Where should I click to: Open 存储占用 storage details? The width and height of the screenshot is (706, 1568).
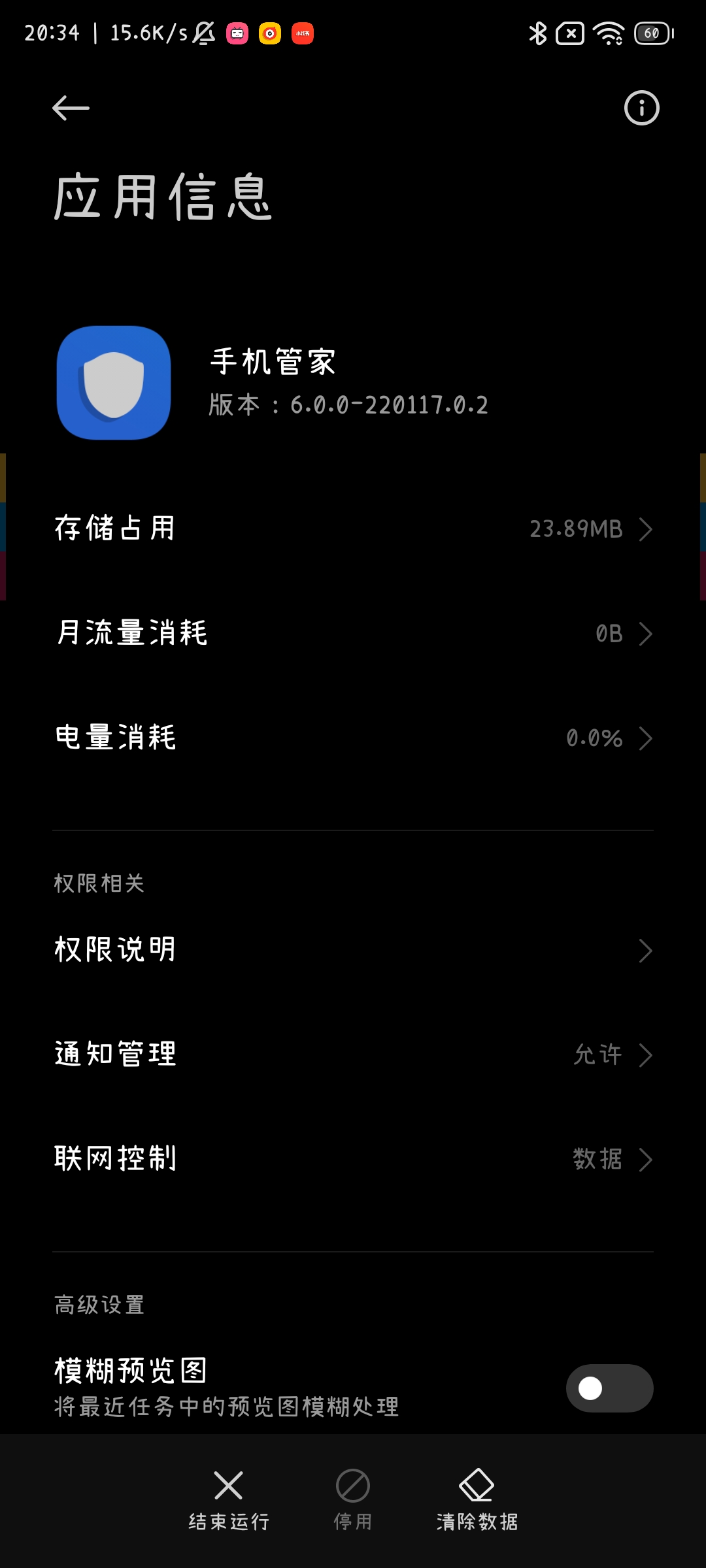(x=353, y=529)
